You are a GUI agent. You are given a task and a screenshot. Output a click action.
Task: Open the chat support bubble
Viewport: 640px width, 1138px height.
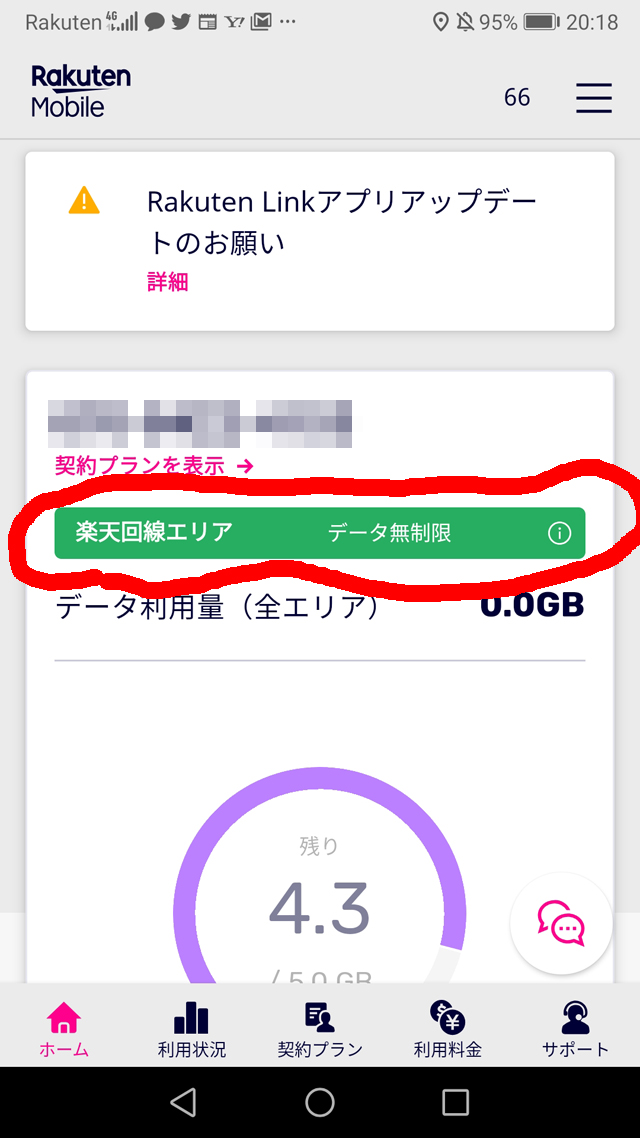[x=561, y=923]
